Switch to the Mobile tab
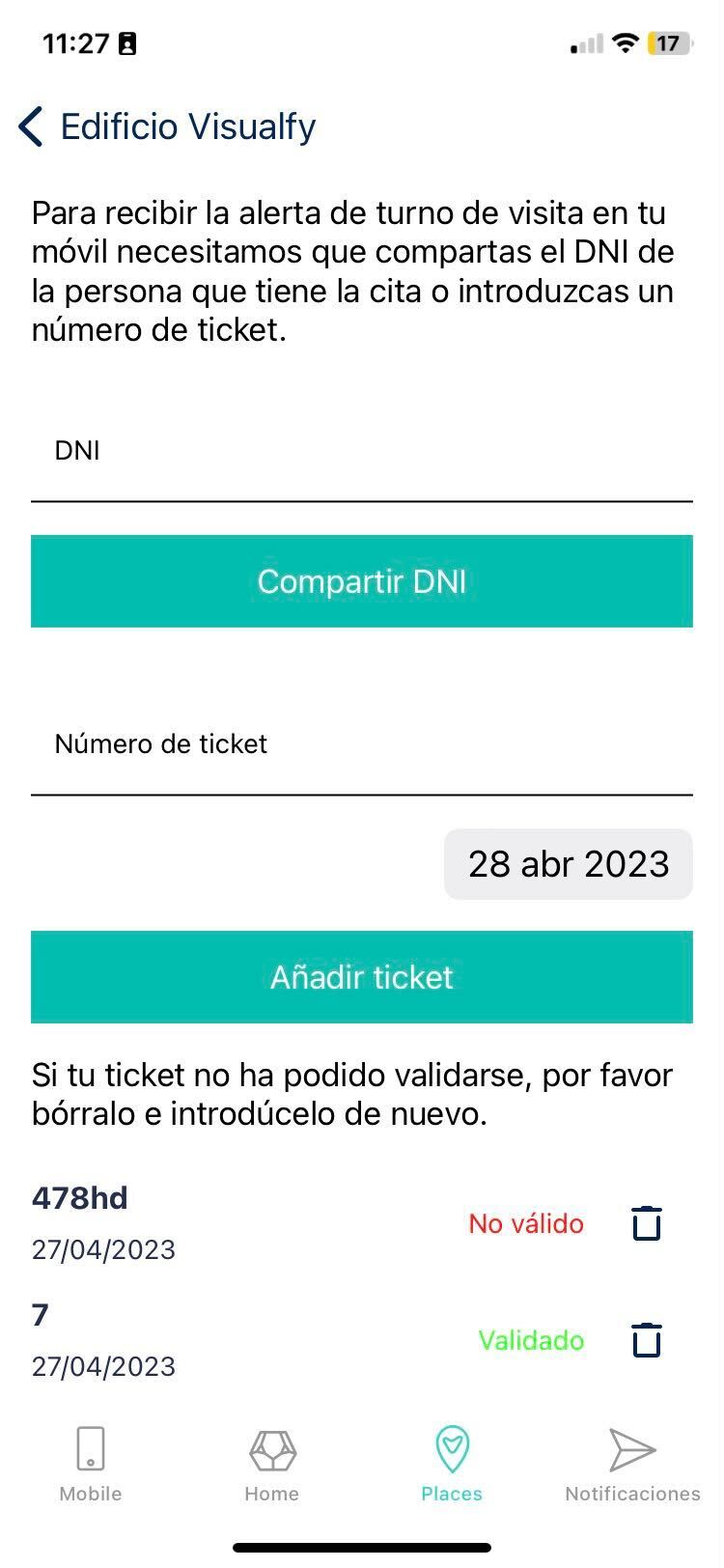 click(91, 1465)
